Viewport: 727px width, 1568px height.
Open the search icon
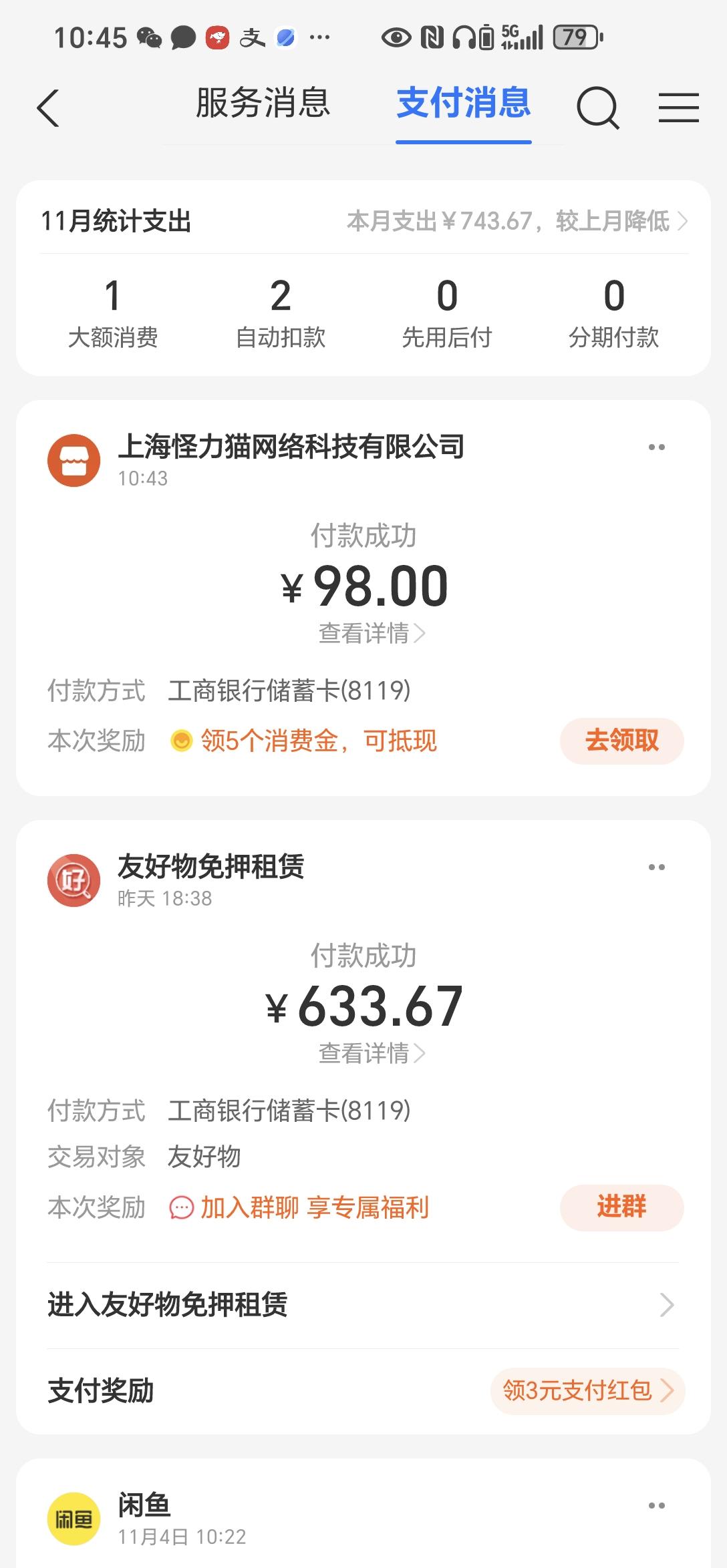(x=597, y=108)
